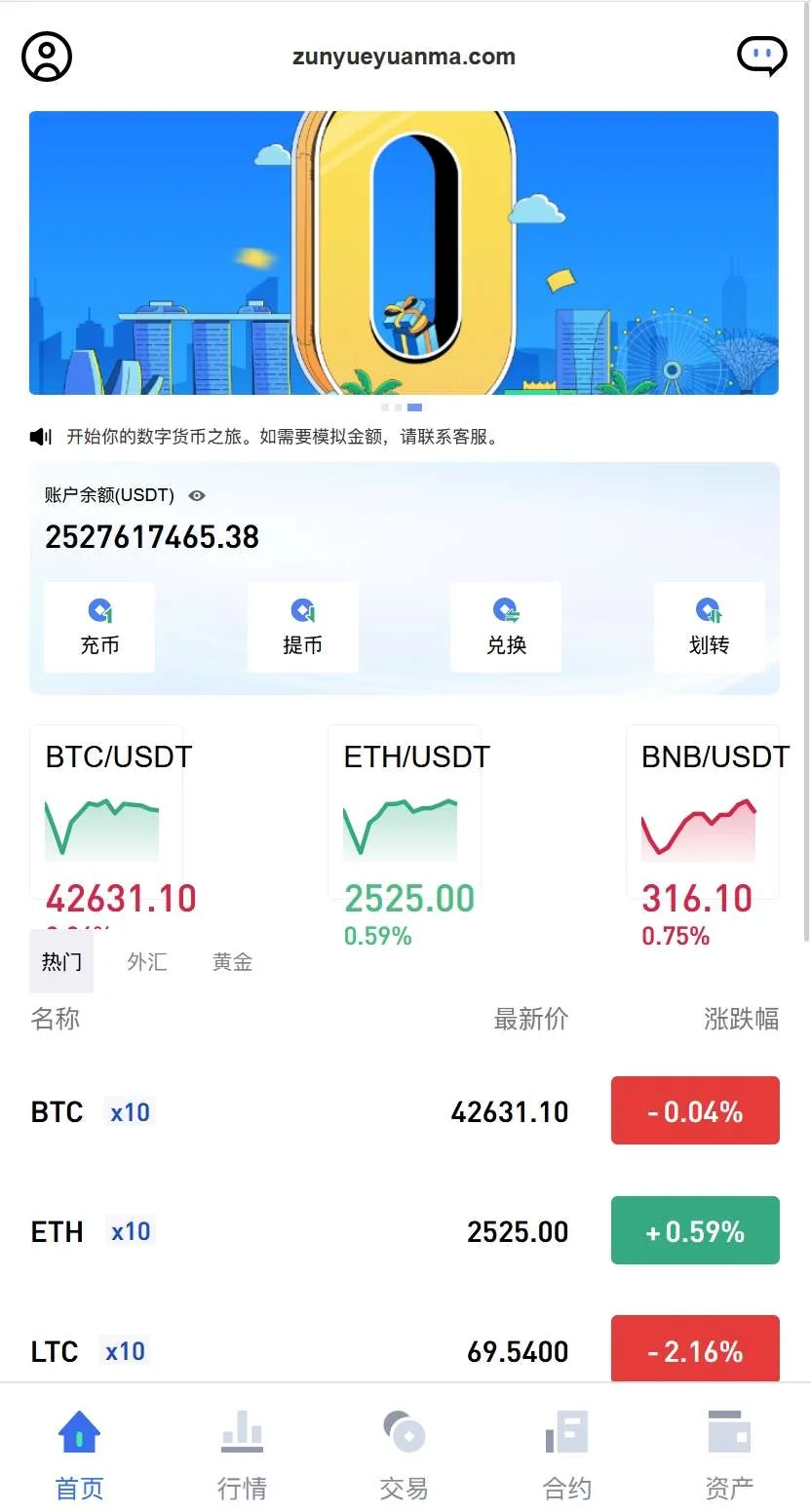Click the announcement speaker icon
The width and height of the screenshot is (811, 1512).
coord(39,436)
